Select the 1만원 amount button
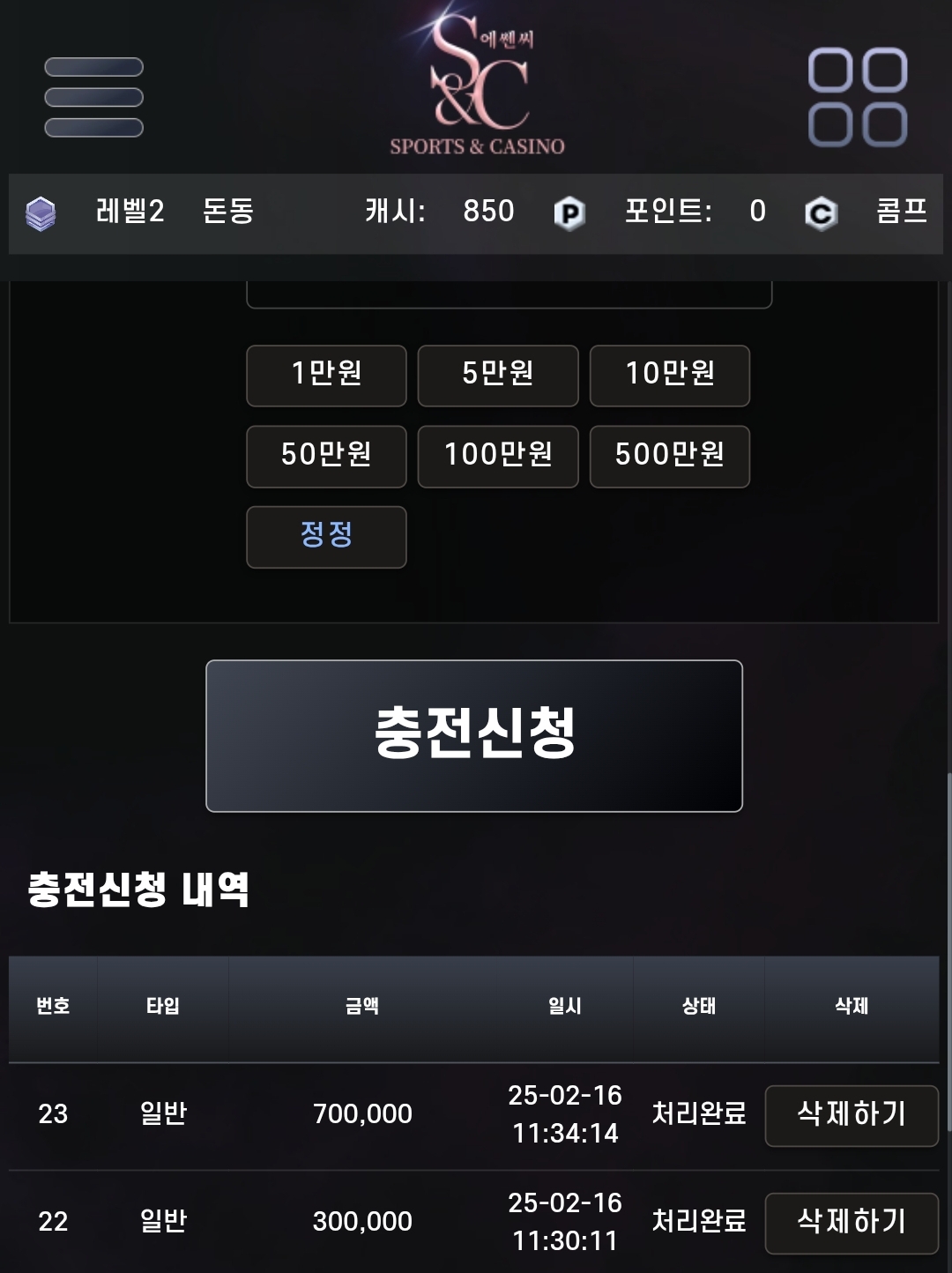This screenshot has height=1273, width=952. 326,376
